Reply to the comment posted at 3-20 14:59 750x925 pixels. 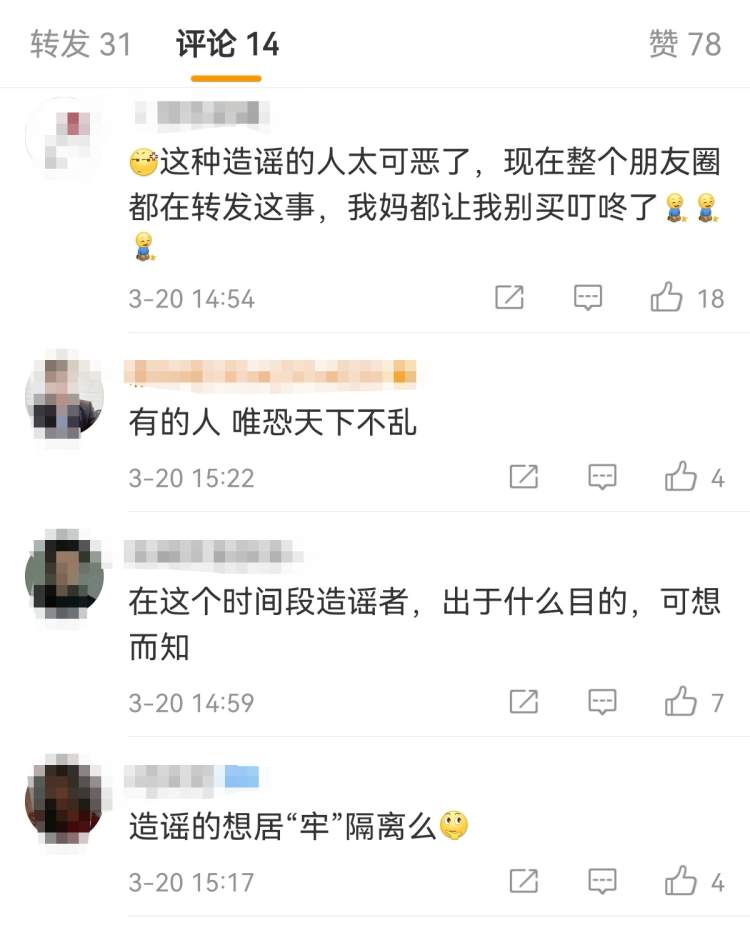[x=602, y=702]
